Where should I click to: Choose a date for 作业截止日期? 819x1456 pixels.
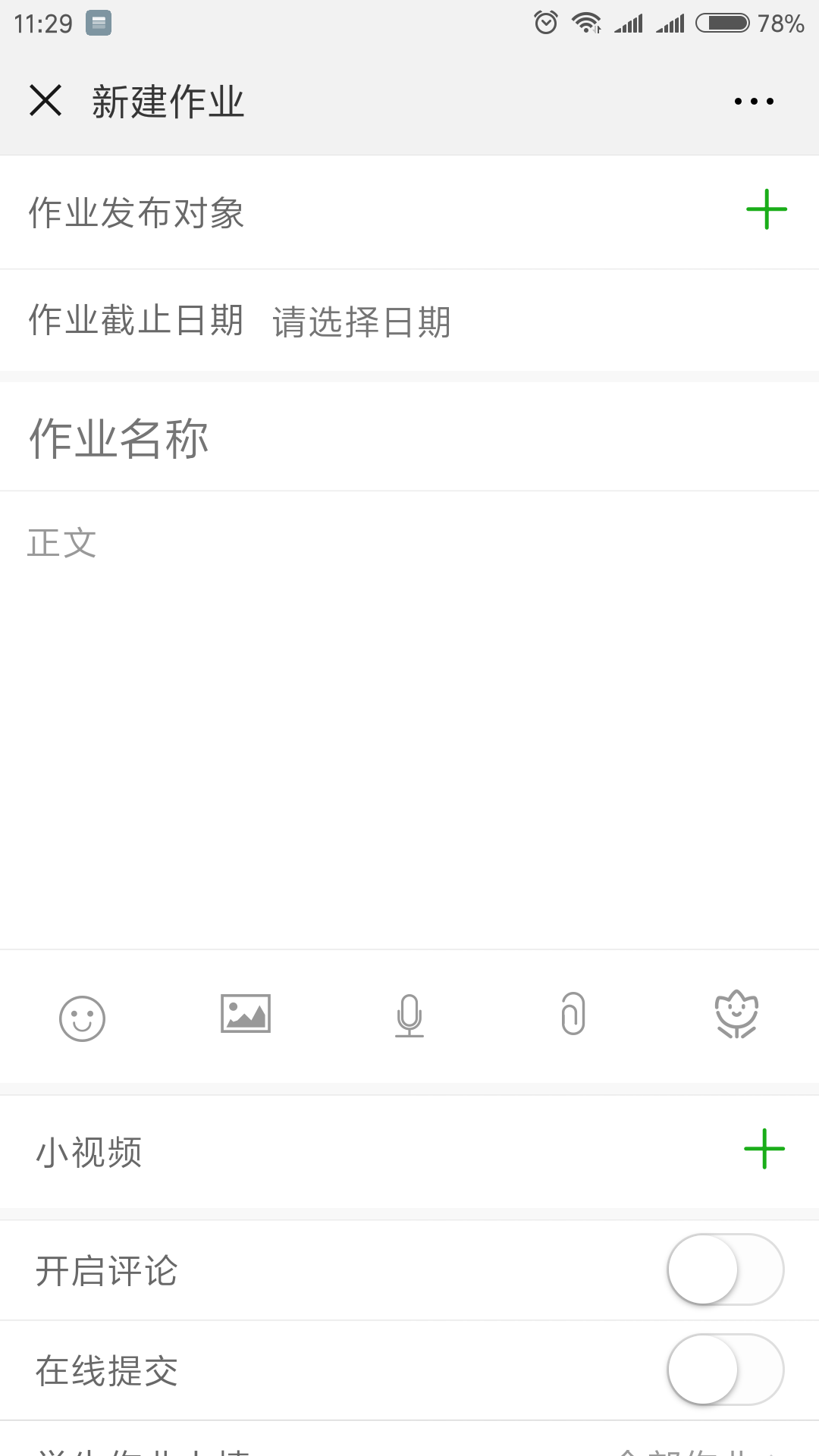click(x=362, y=322)
